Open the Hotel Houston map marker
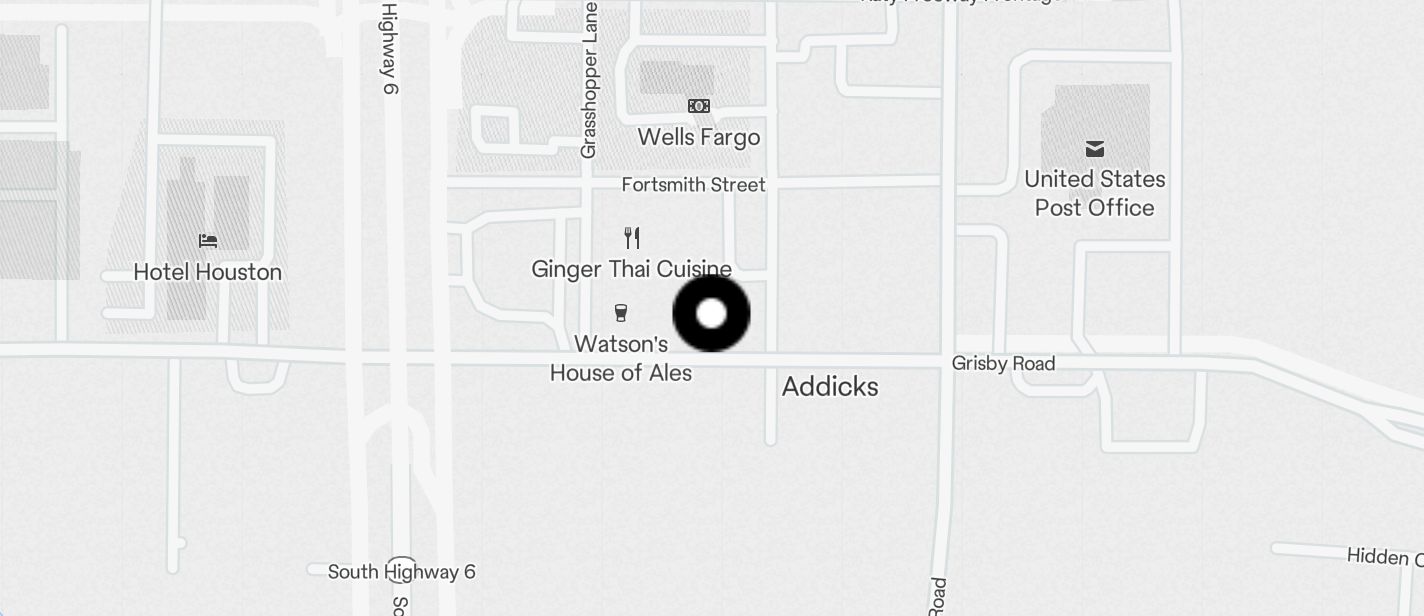Screen dimensions: 1424x616 pyautogui.click(x=208, y=241)
